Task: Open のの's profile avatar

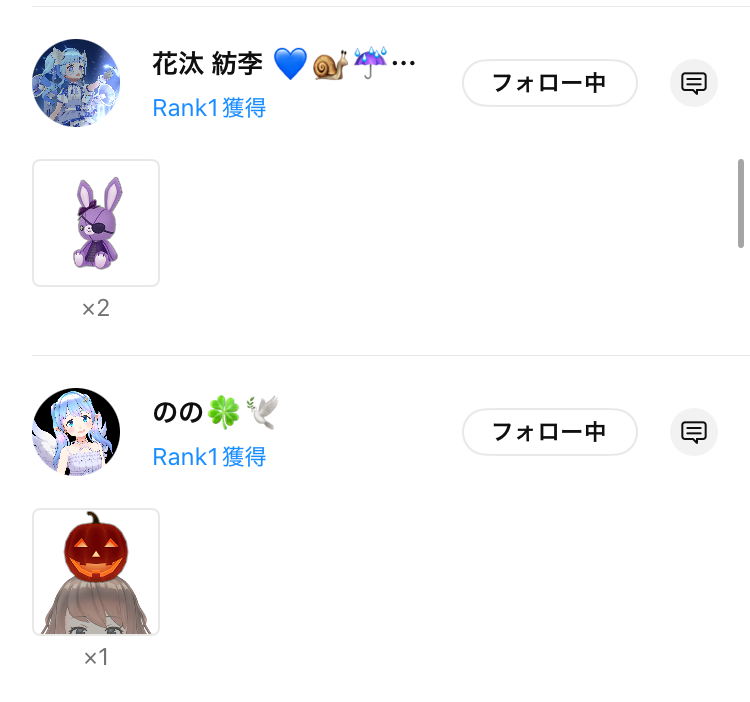Action: 76,432
